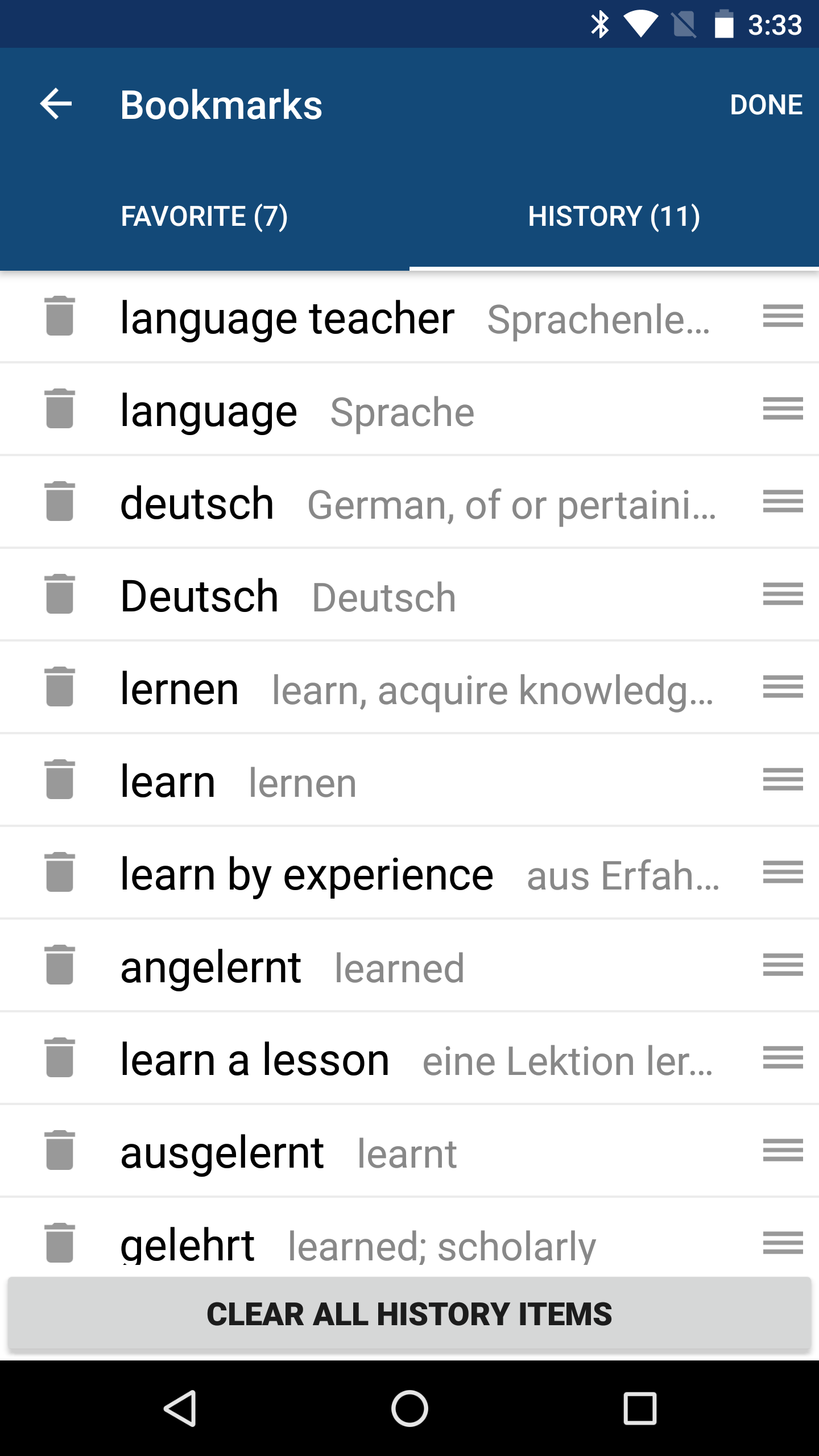The image size is (819, 1456).
Task: Delete 'language teacher' from history
Action: click(x=60, y=316)
